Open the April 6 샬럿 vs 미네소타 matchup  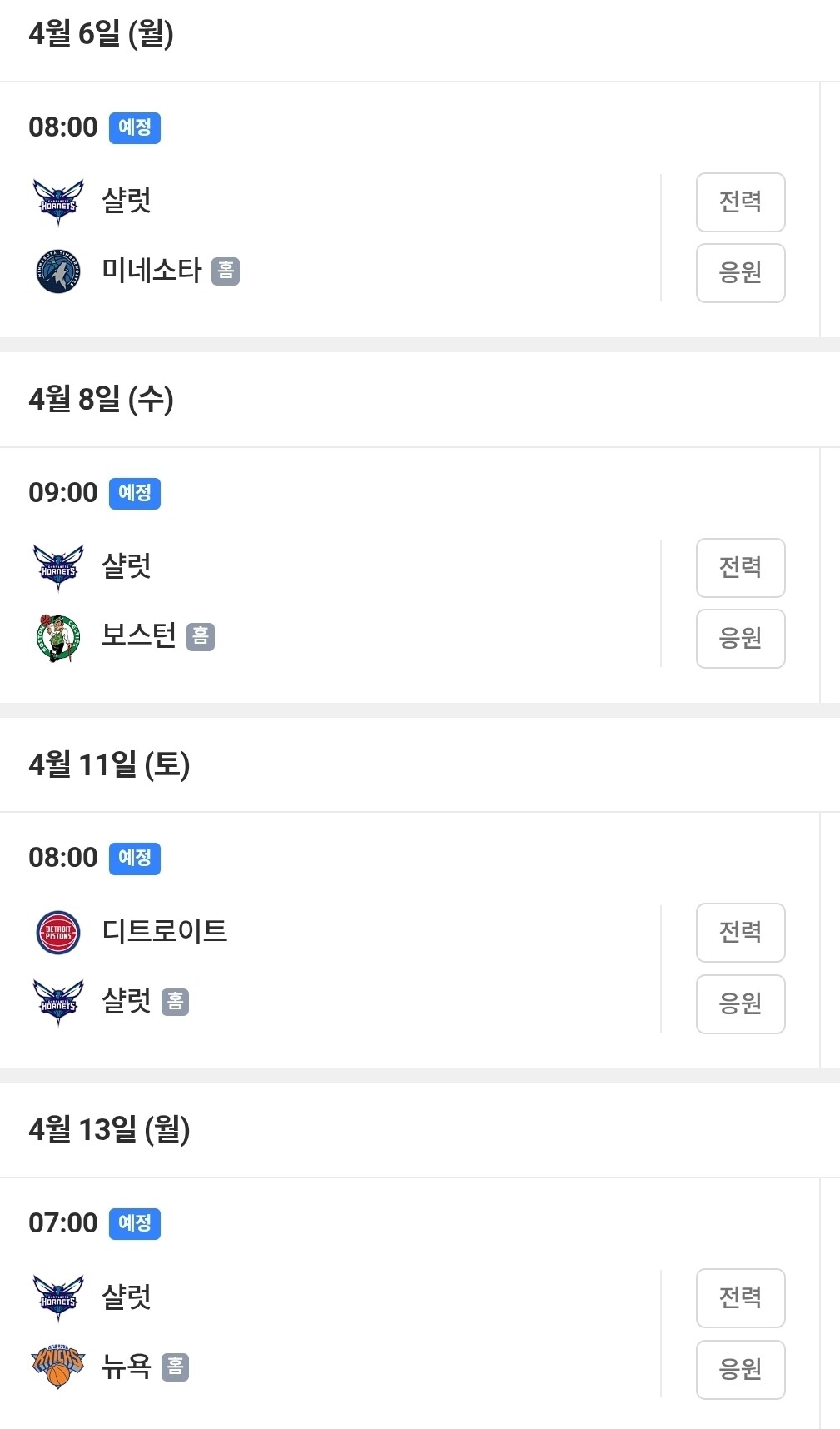(x=333, y=236)
